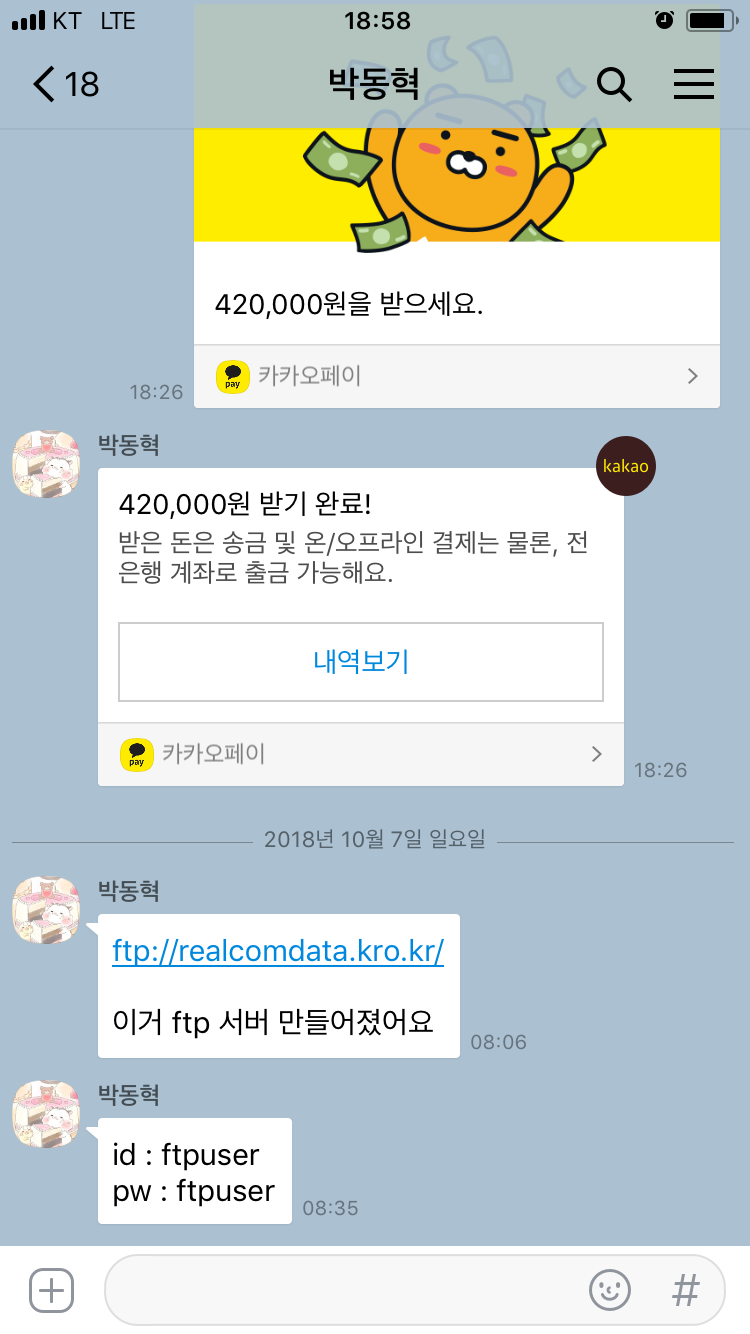Open the chat room hamburger menu
Image resolution: width=750 pixels, height=1334 pixels.
pyautogui.click(x=693, y=84)
